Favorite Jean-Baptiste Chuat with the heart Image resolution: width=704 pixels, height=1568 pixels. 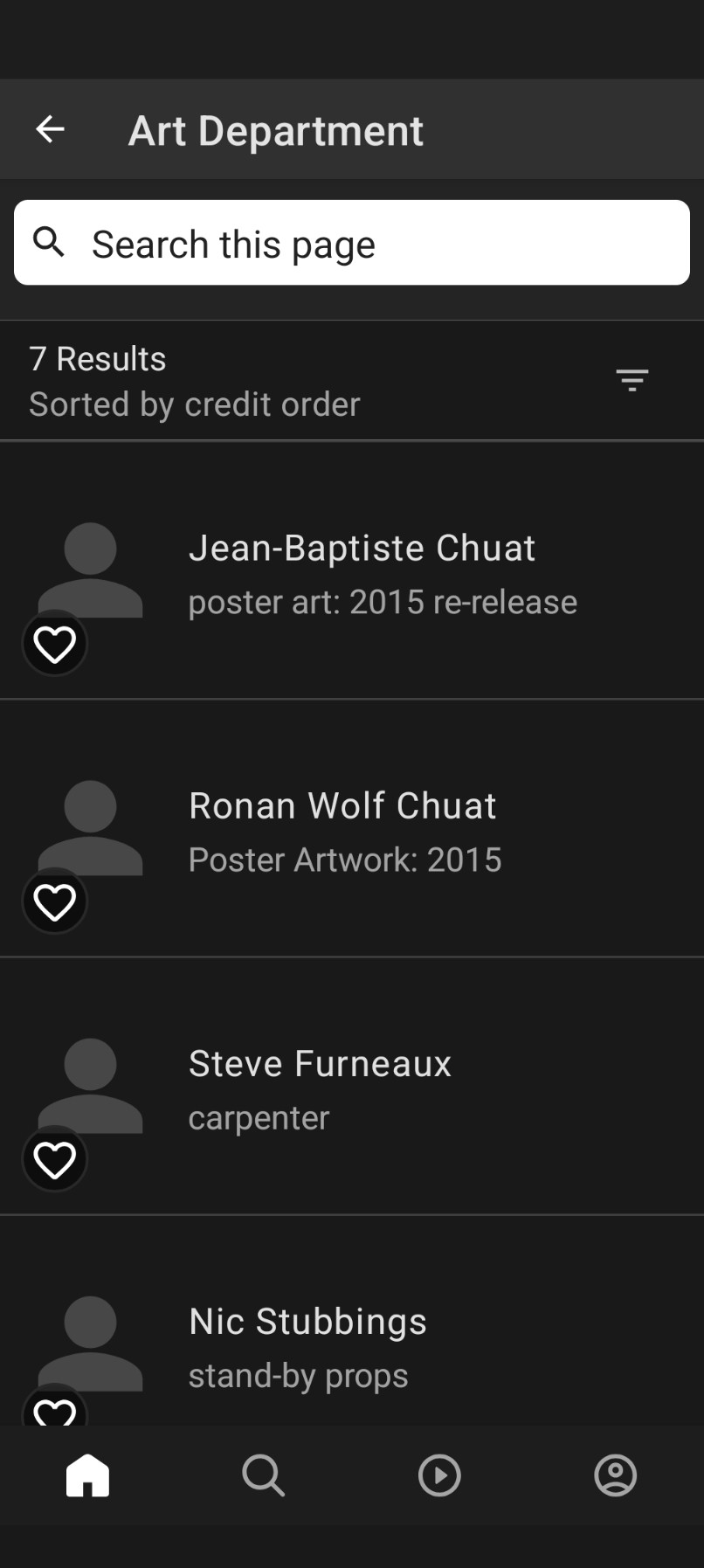point(55,645)
